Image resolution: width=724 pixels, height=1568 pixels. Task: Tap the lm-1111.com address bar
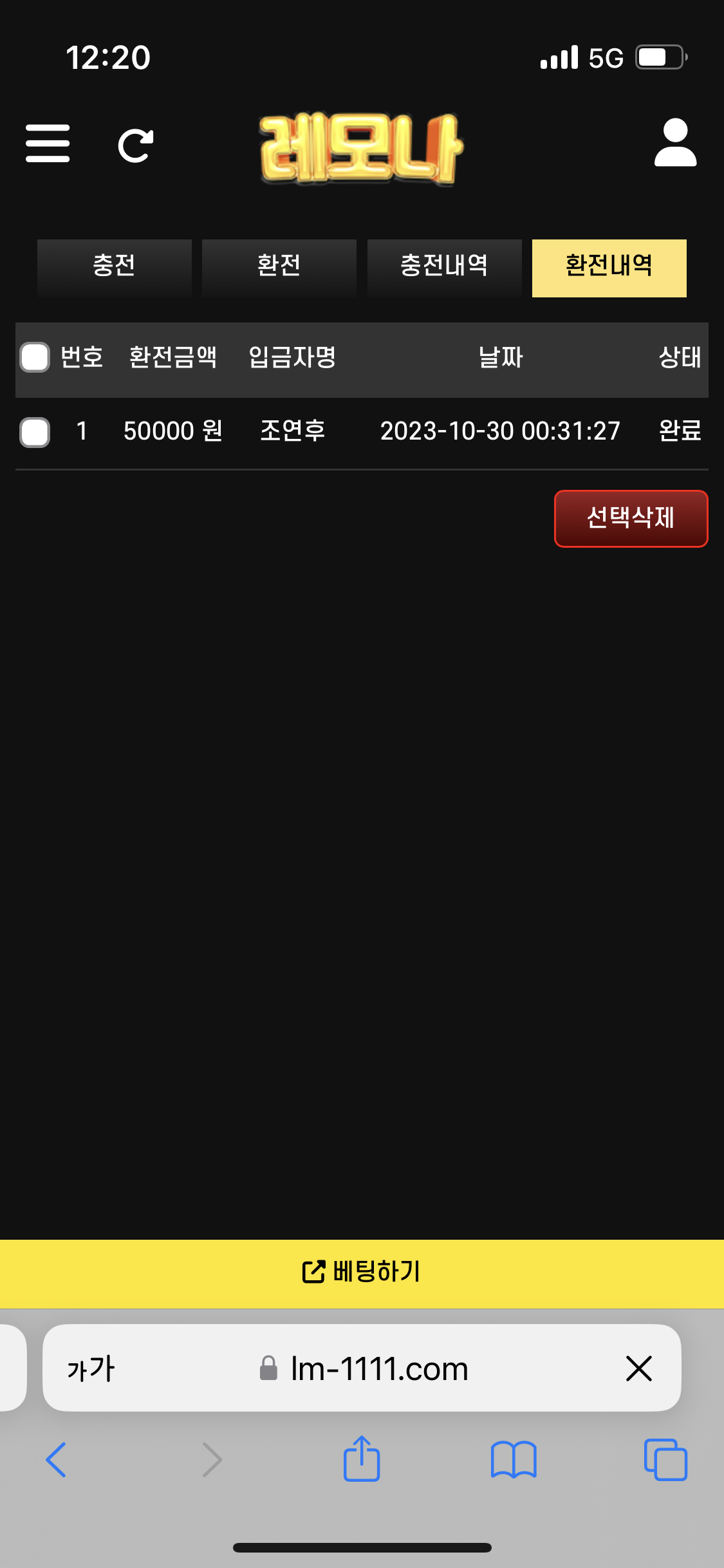(x=378, y=1368)
